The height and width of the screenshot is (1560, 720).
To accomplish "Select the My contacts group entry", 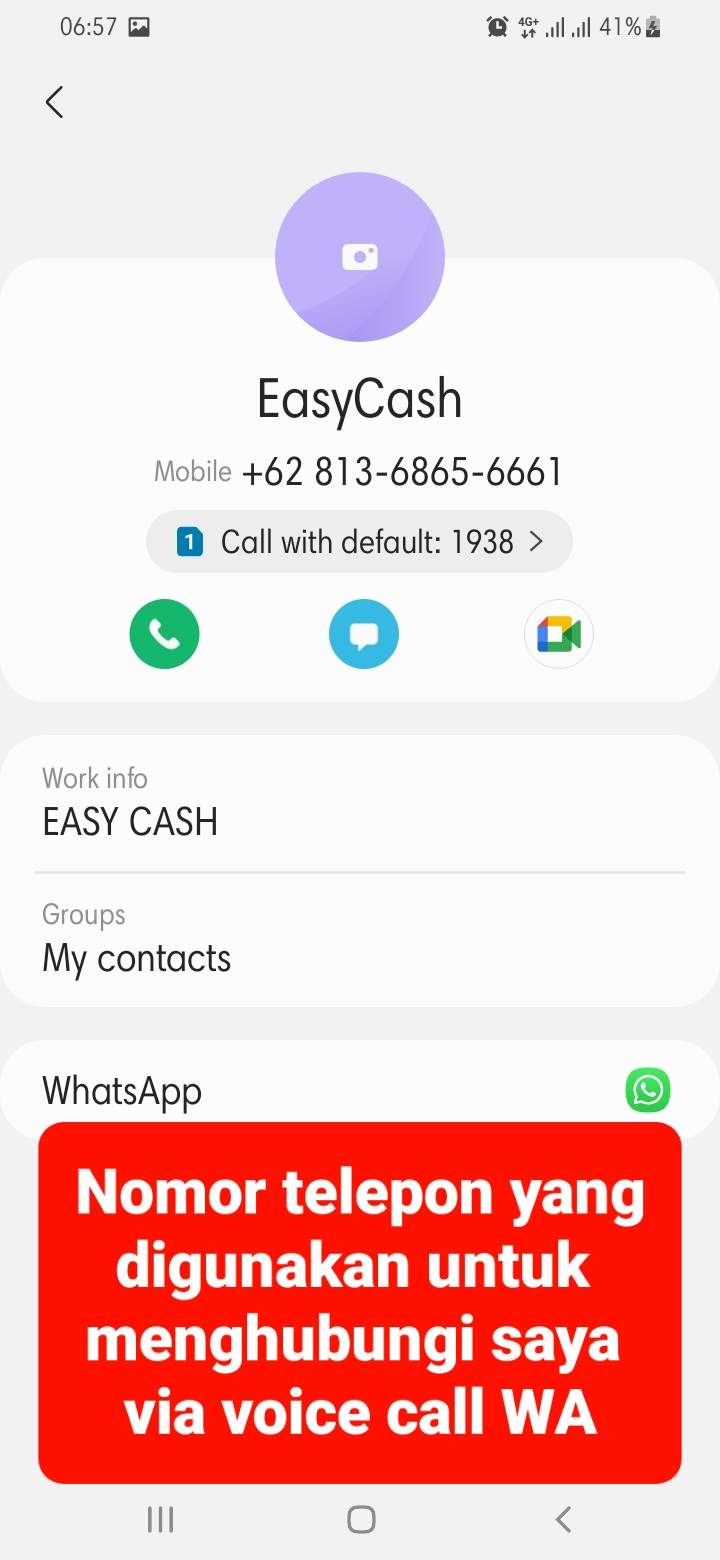I will coord(136,957).
